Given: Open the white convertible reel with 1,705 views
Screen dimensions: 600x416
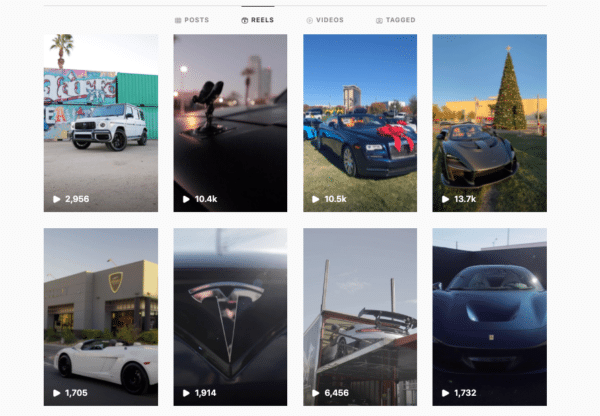Looking at the screenshot, I should tap(101, 315).
